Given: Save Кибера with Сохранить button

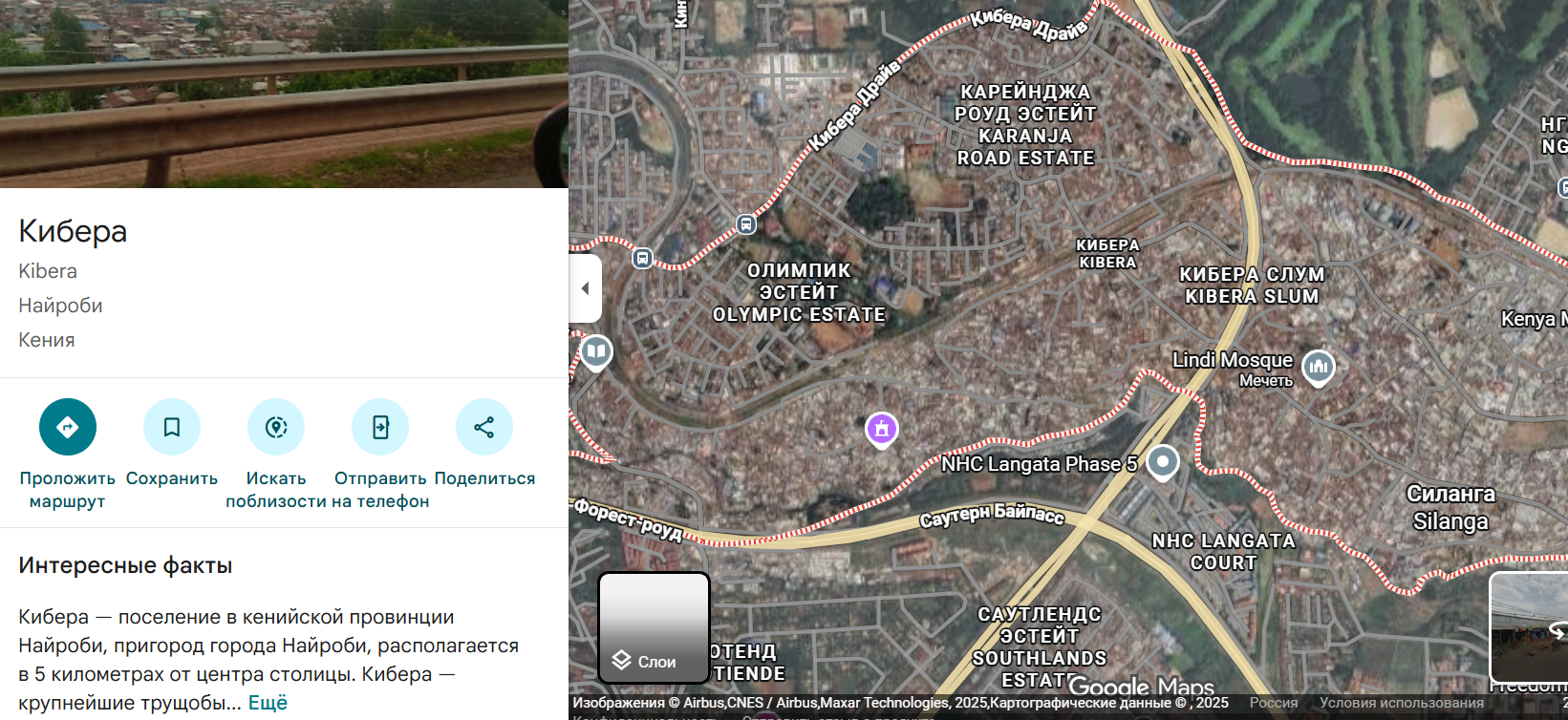Looking at the screenshot, I should click(x=172, y=427).
